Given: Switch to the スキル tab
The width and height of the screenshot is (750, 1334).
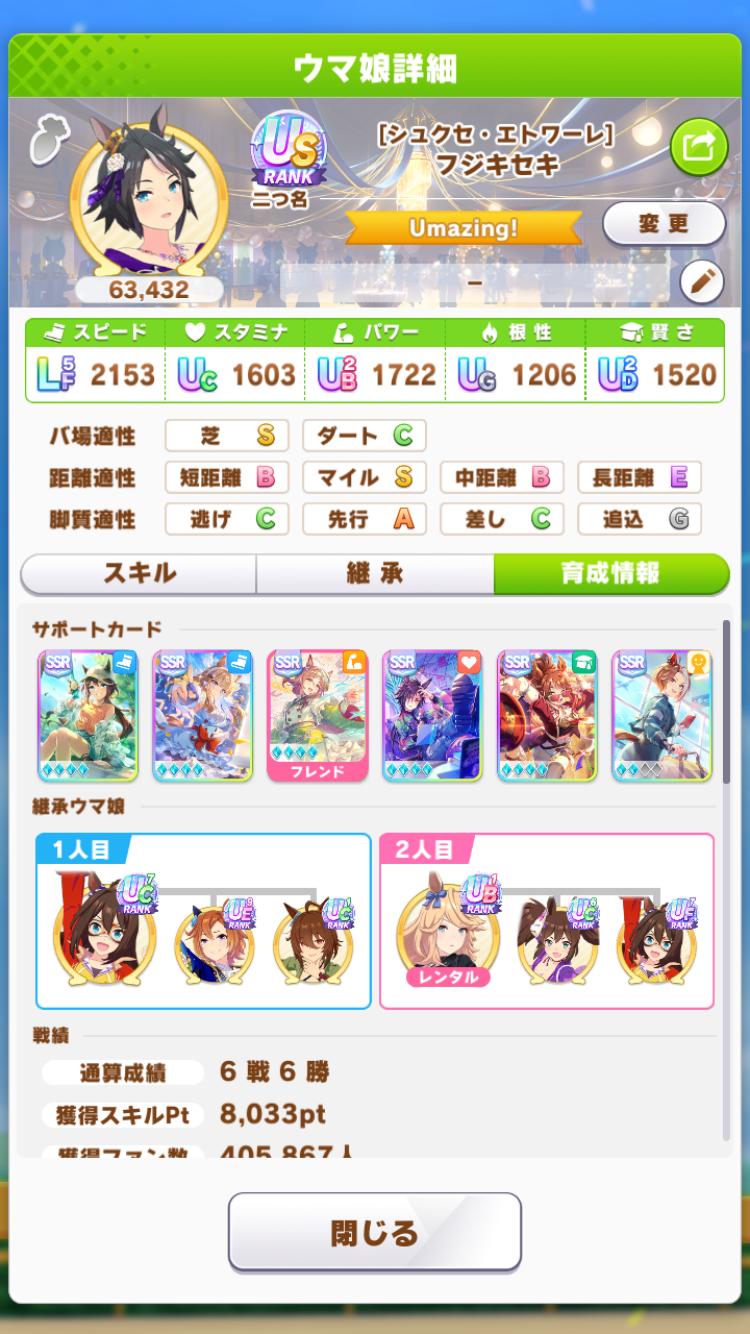Looking at the screenshot, I should tap(139, 573).
